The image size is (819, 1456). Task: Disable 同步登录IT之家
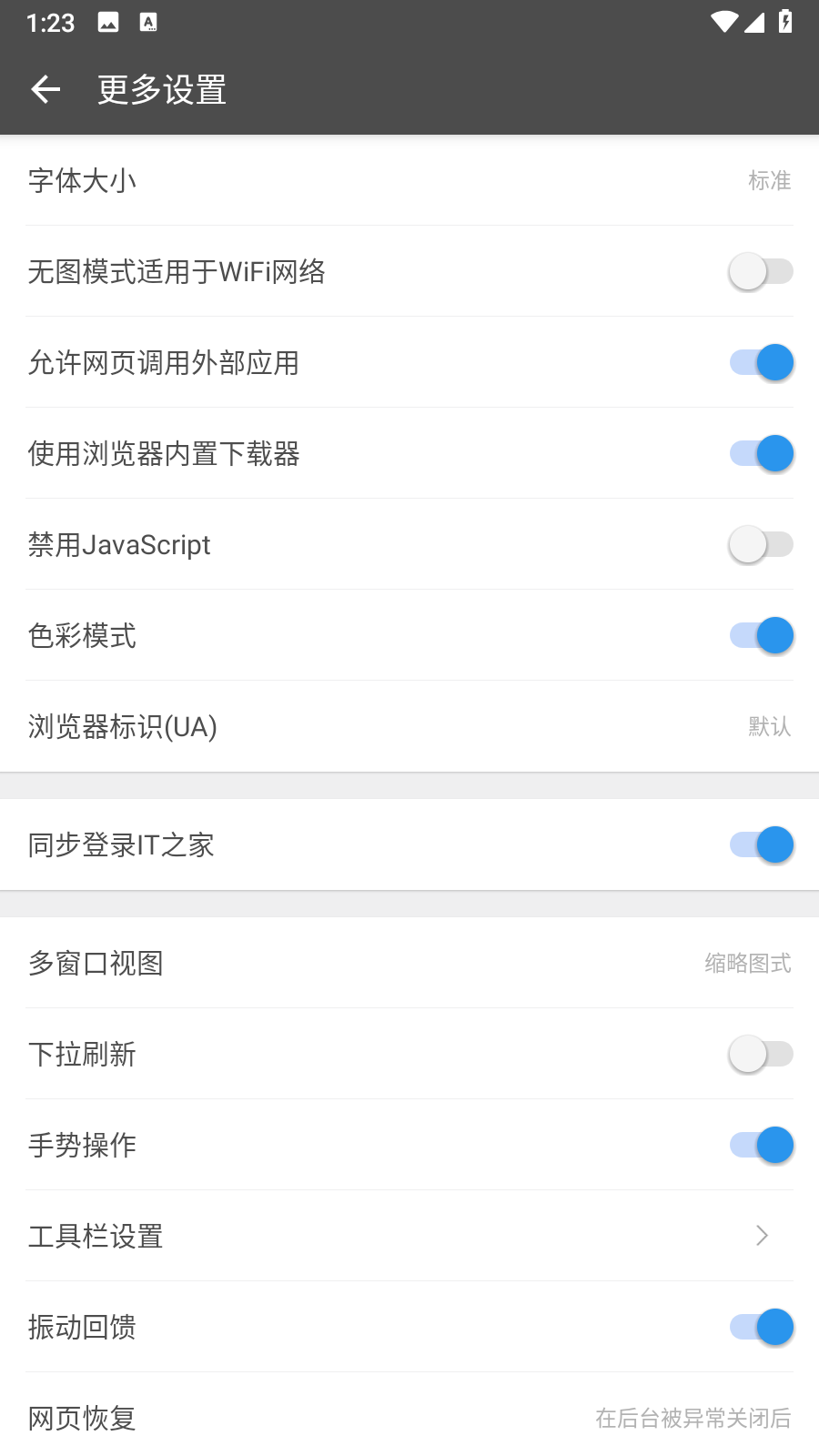coord(760,844)
